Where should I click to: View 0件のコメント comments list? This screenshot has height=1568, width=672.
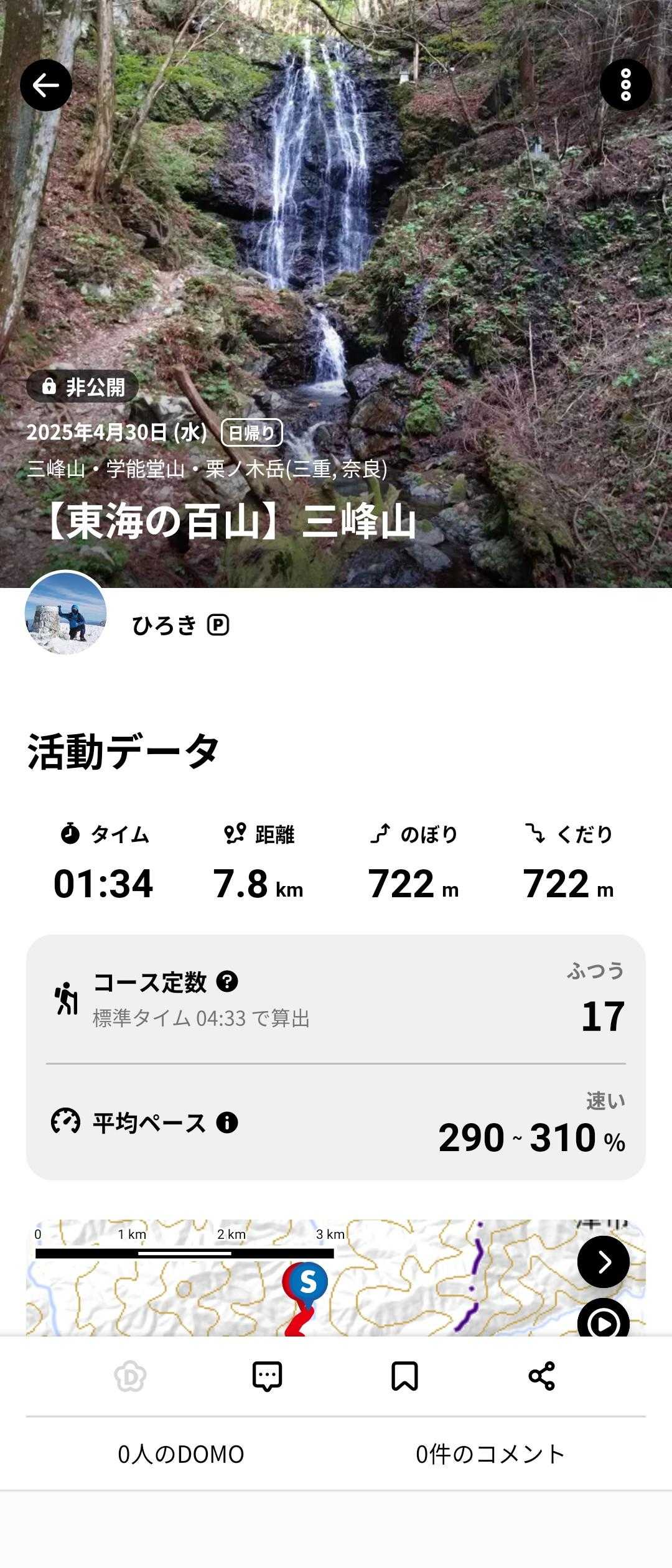pos(490,1454)
